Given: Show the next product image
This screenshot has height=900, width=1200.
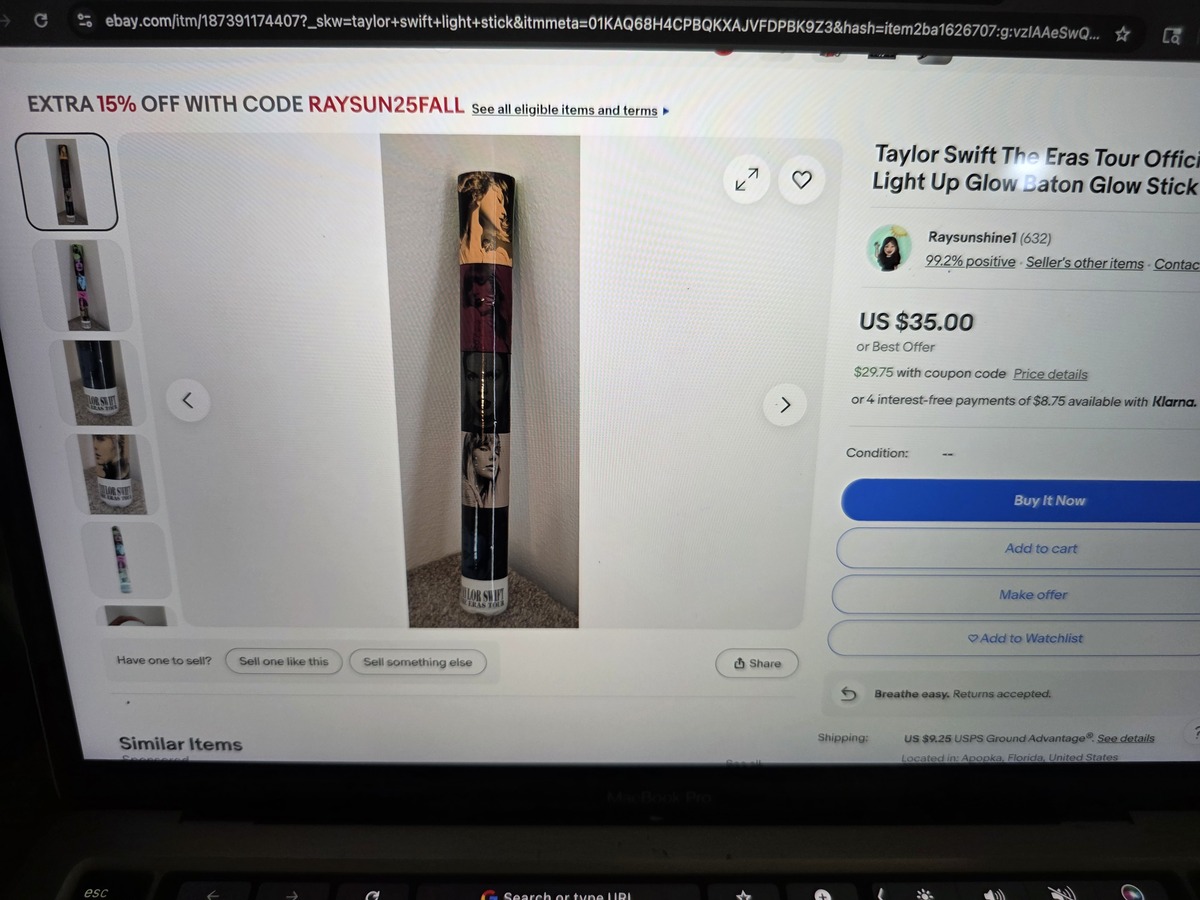Looking at the screenshot, I should pos(785,405).
